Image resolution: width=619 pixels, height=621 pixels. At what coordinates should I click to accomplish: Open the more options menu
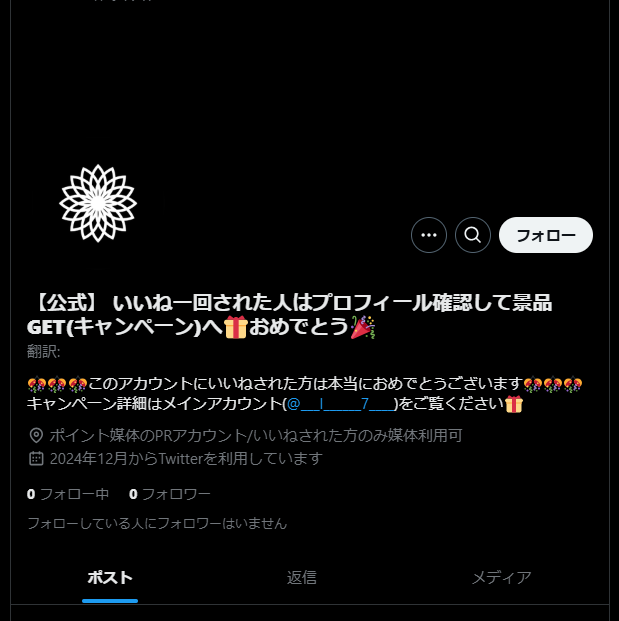pos(429,235)
